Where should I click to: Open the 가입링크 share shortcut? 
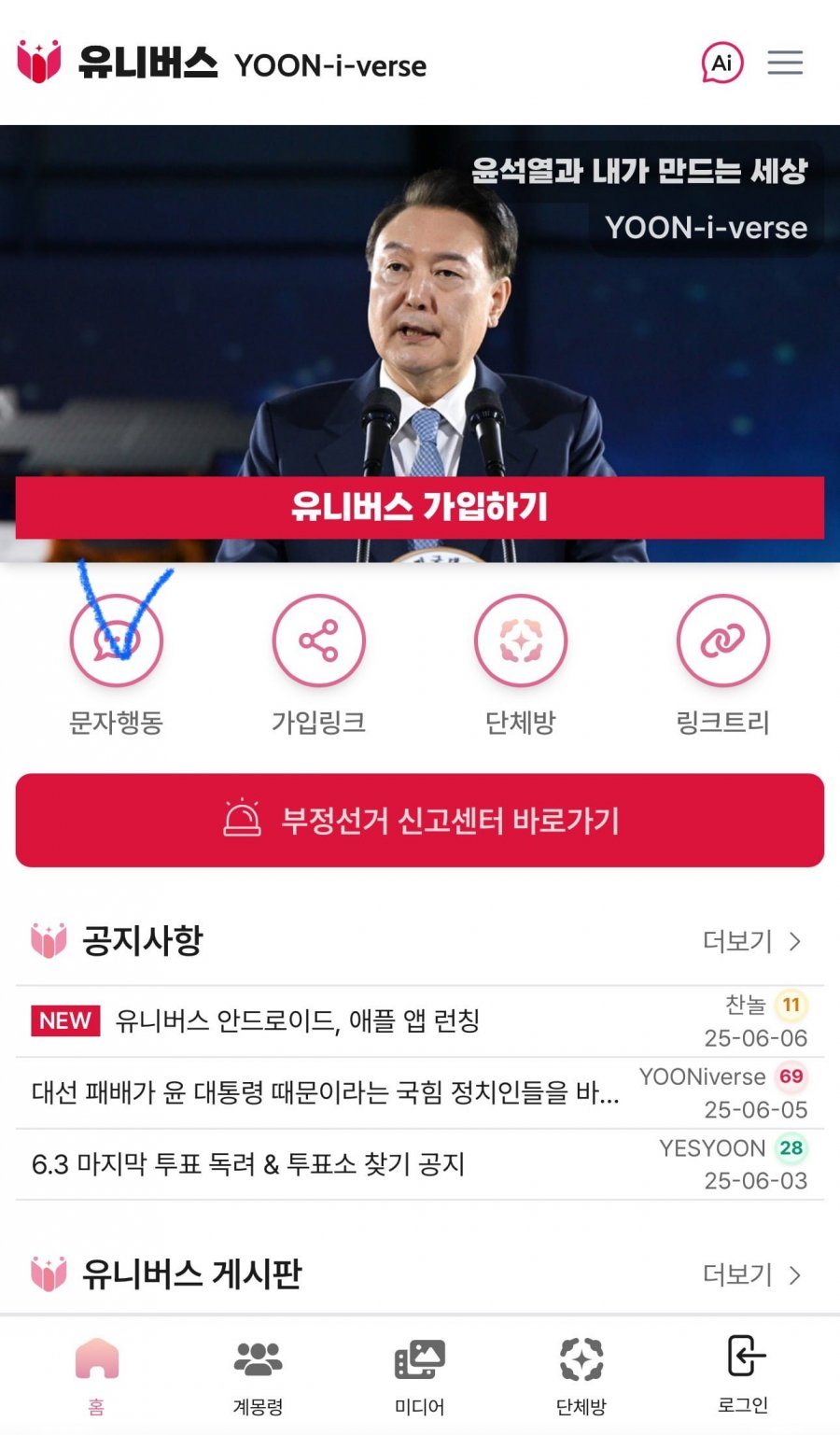click(318, 641)
